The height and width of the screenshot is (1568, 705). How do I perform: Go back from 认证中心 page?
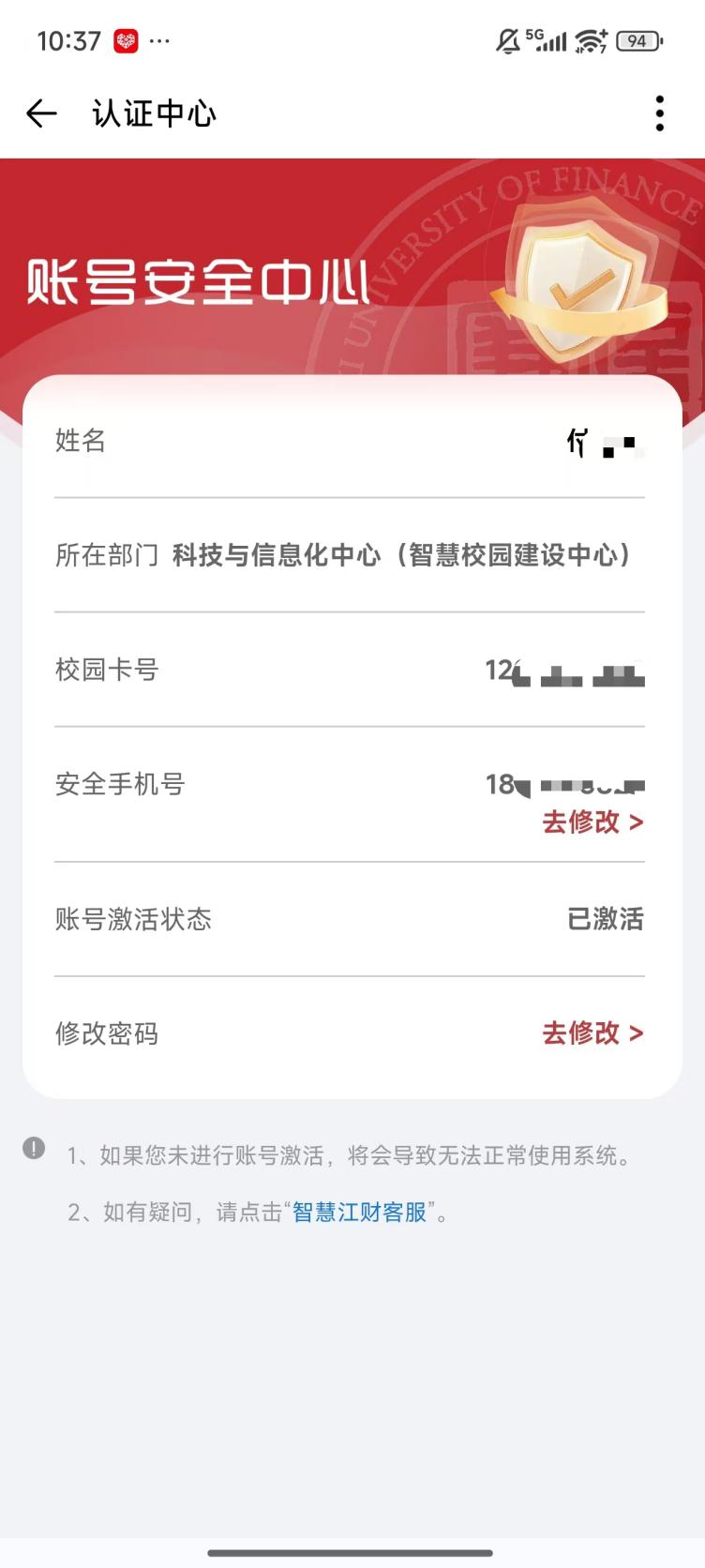41,113
